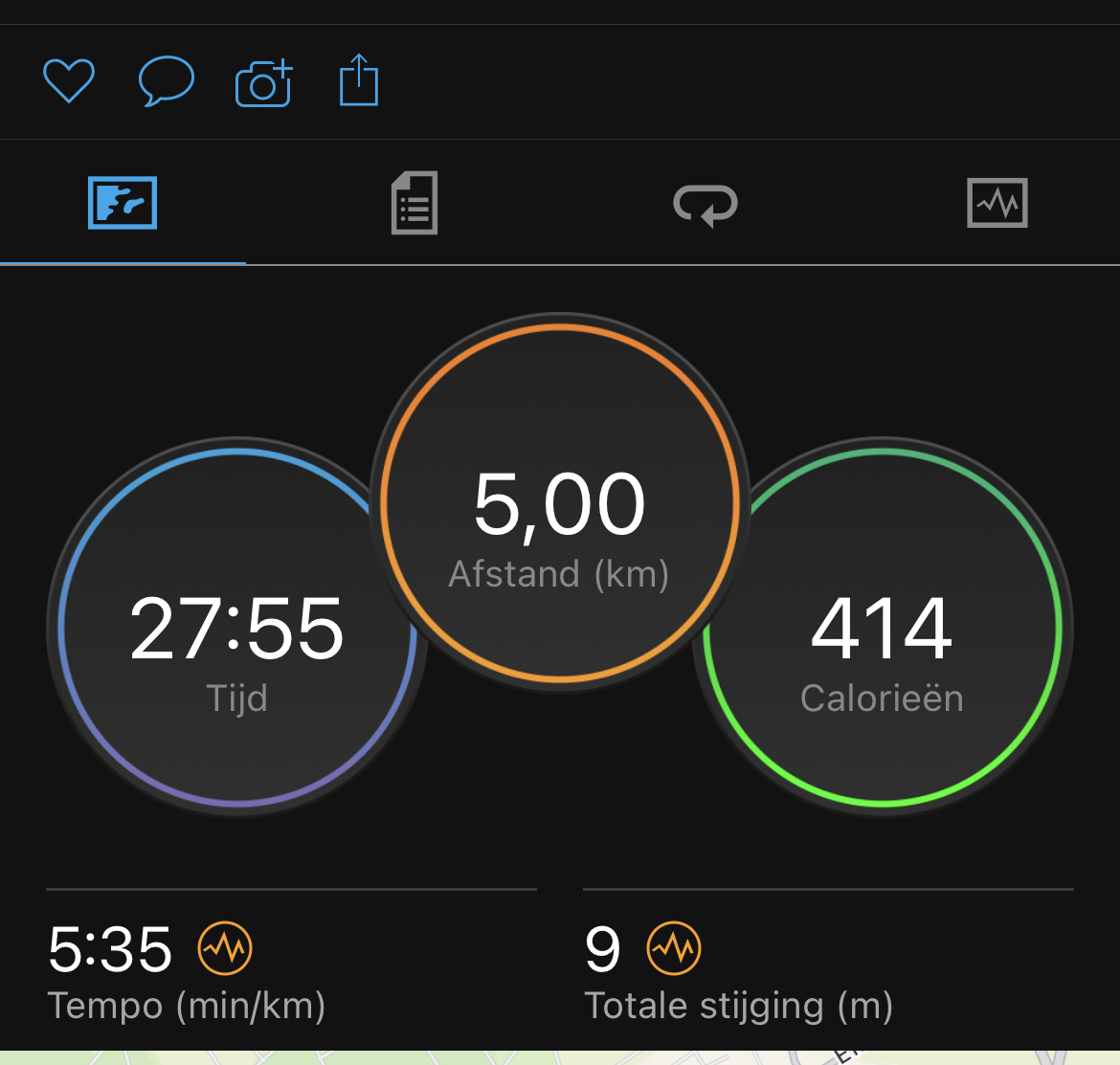Viewport: 1120px width, 1065px height.
Task: Open comments via the speech bubble icon
Action: pos(167,81)
